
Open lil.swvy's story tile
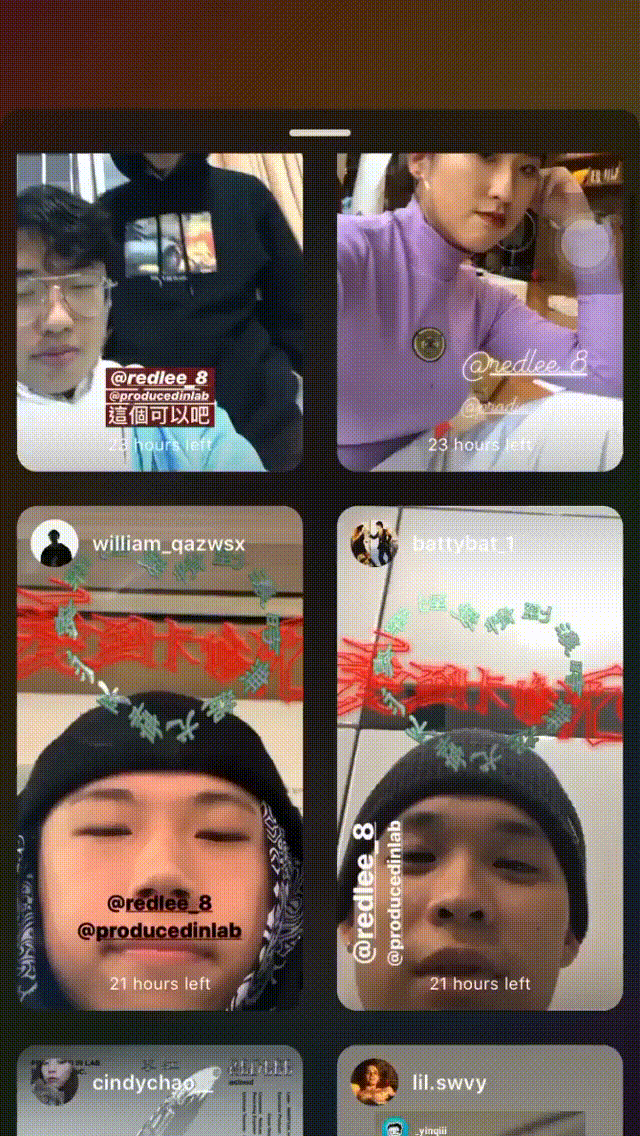click(480, 1090)
